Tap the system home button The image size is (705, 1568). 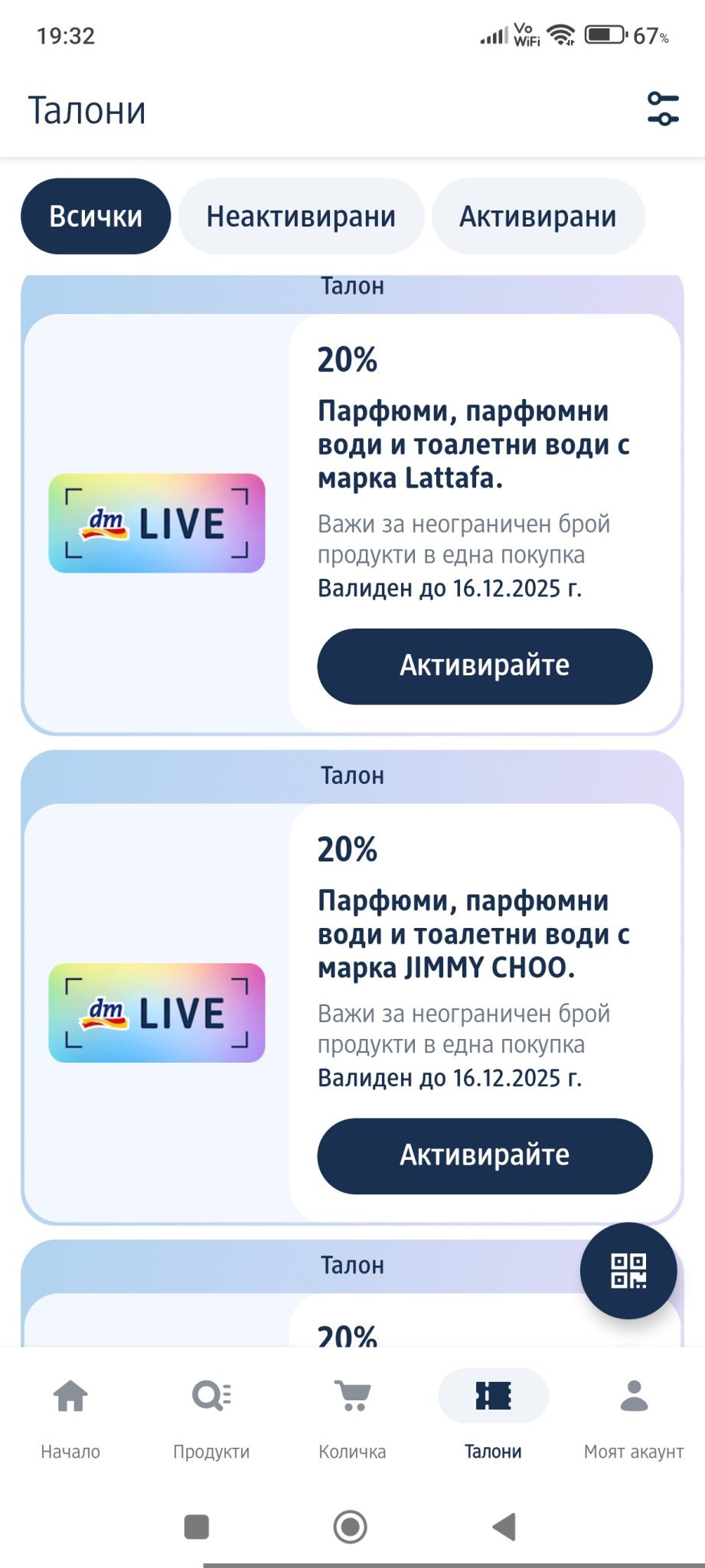click(x=351, y=1527)
